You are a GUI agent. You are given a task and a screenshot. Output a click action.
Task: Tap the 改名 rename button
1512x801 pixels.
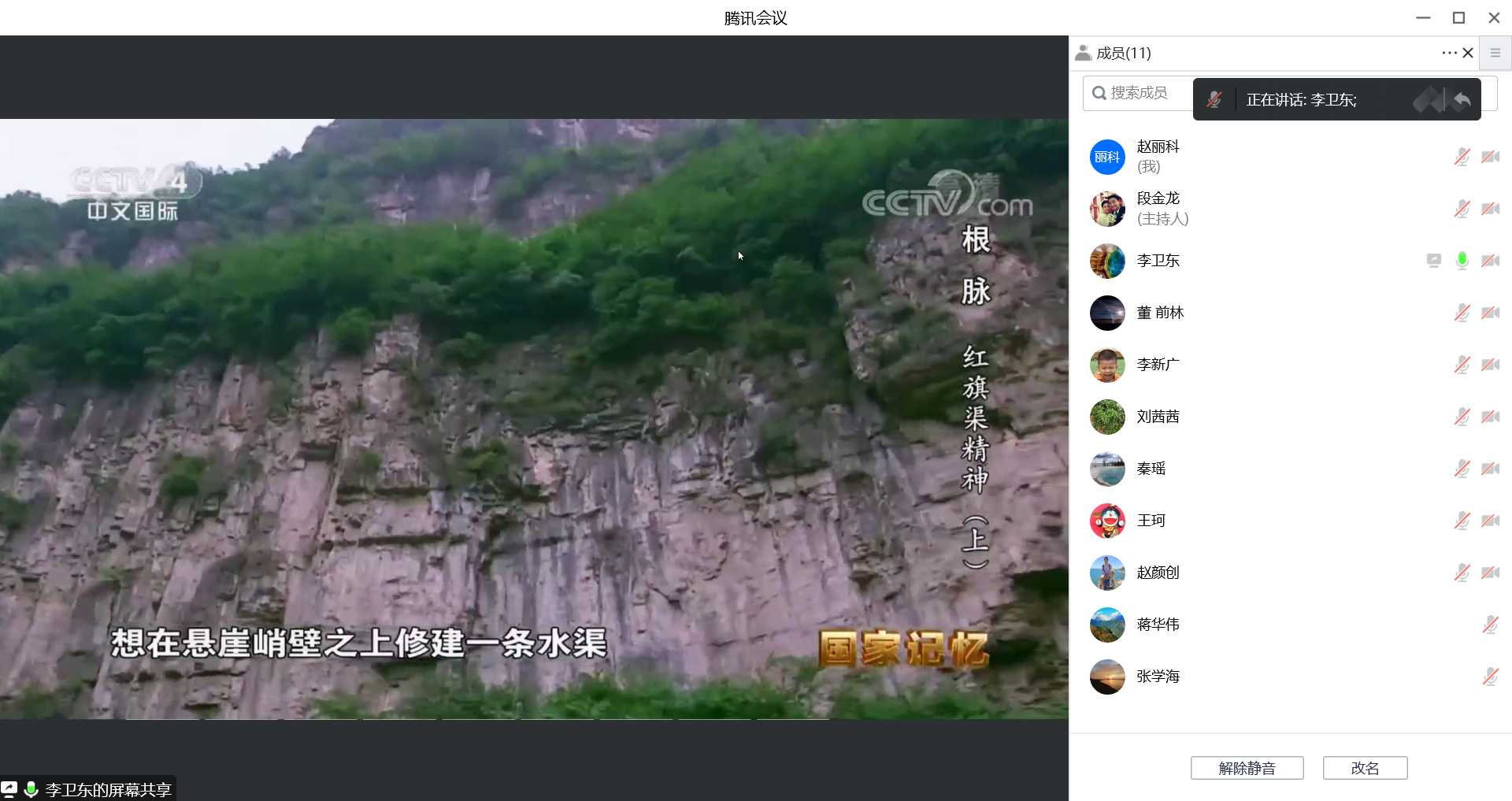coord(1365,768)
